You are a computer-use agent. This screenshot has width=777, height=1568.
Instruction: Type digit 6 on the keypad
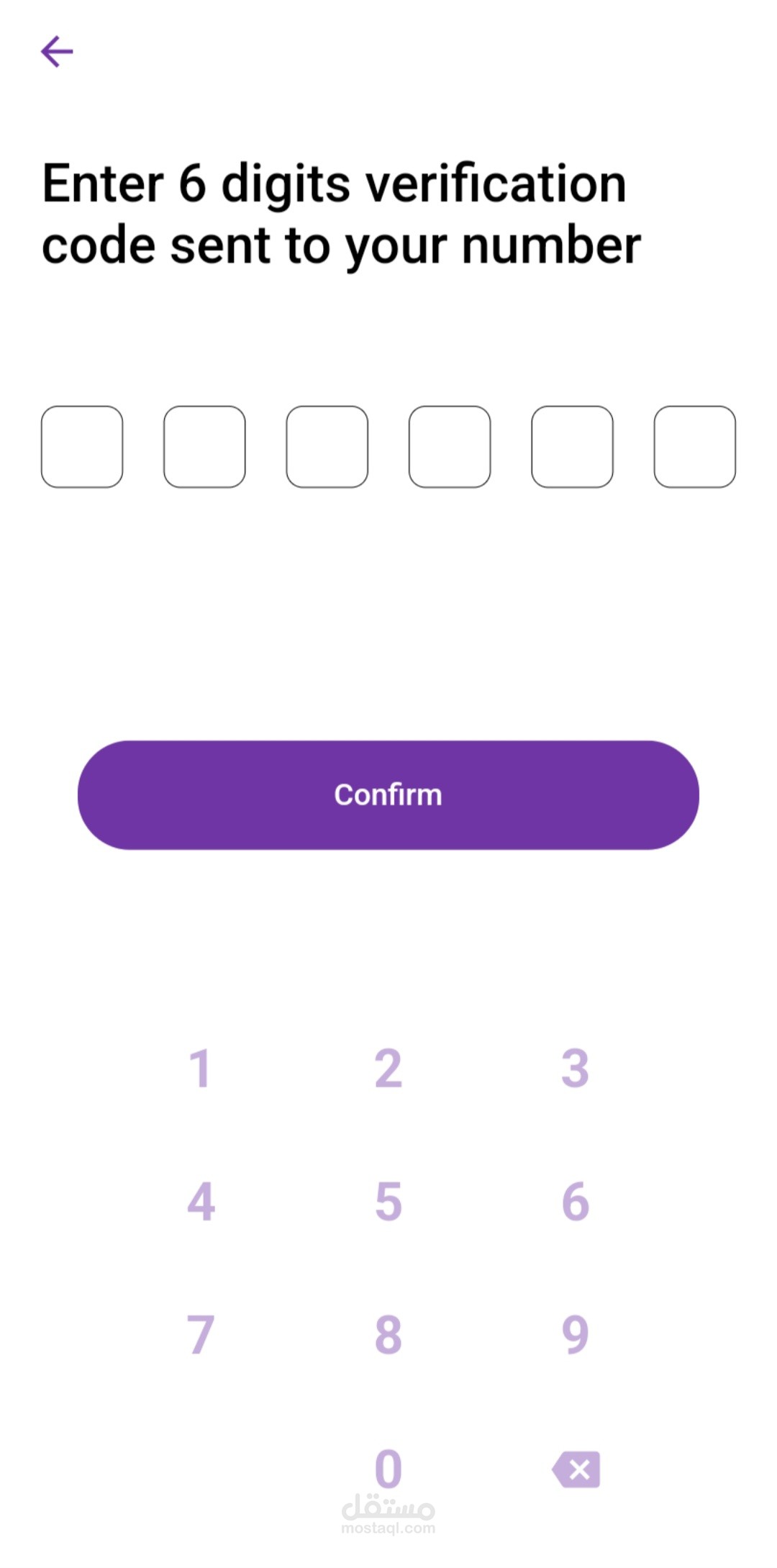pyautogui.click(x=575, y=1201)
